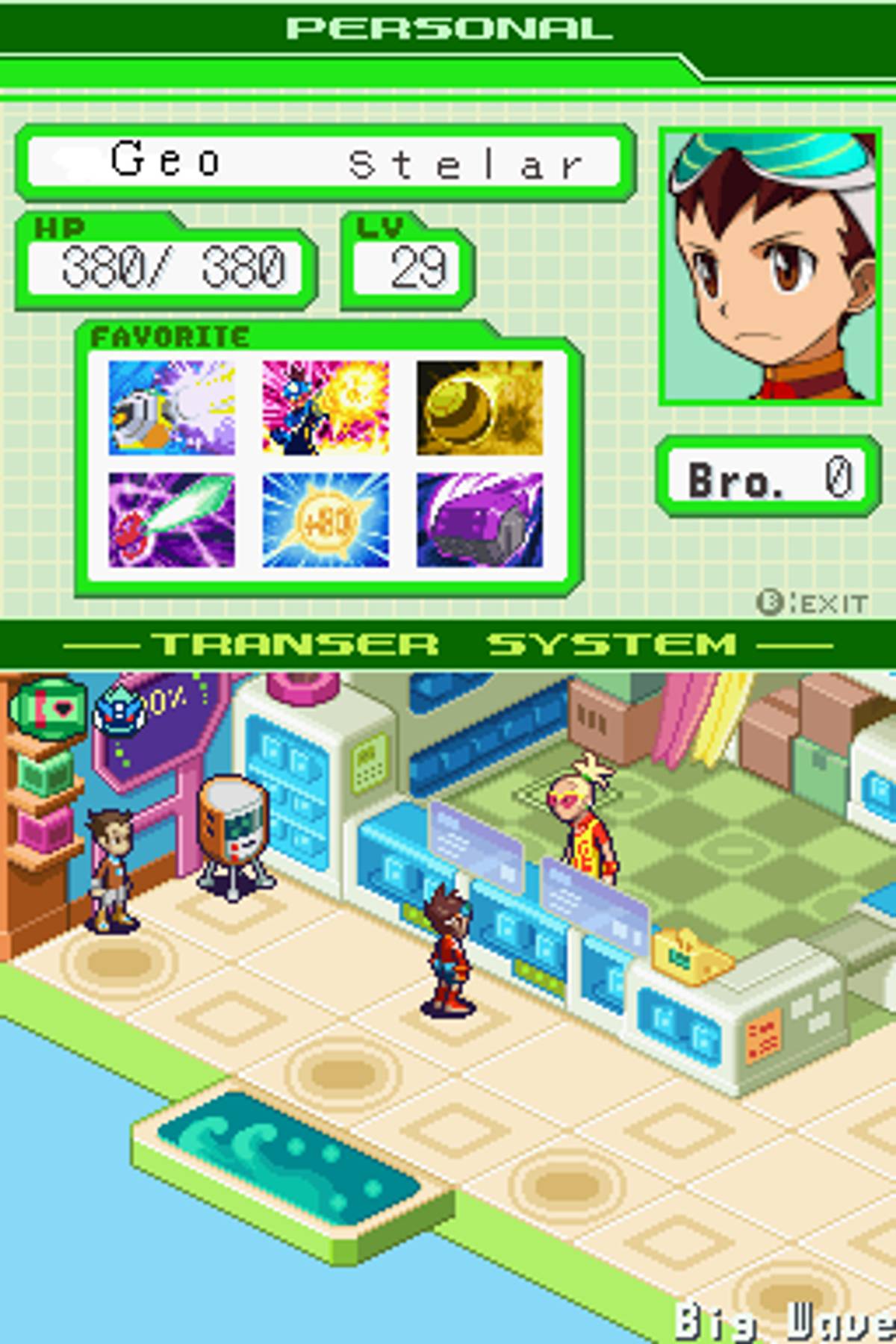
Task: Select the green sword favorite card
Action: [172, 520]
